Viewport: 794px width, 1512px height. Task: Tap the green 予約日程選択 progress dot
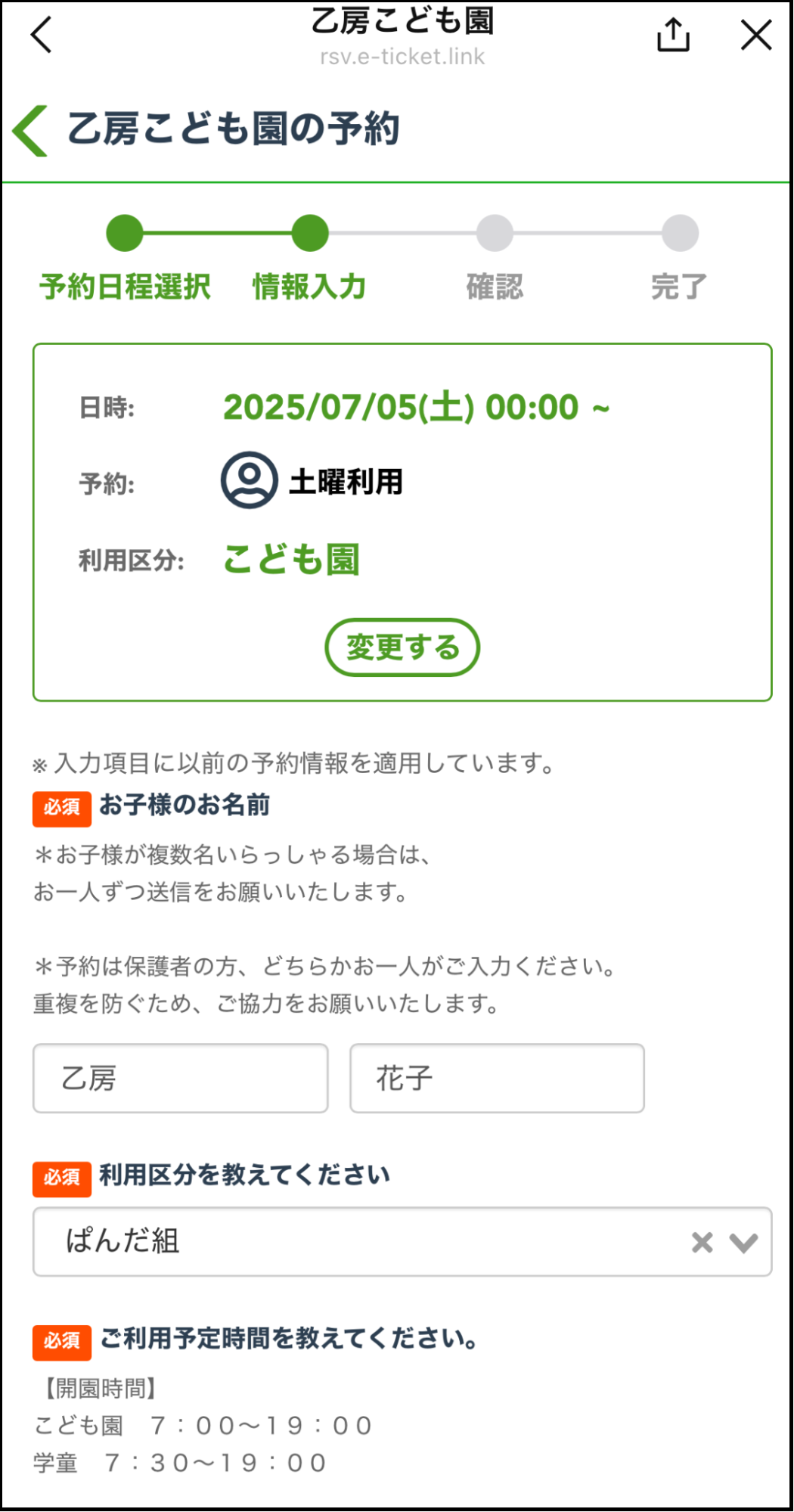click(x=125, y=234)
